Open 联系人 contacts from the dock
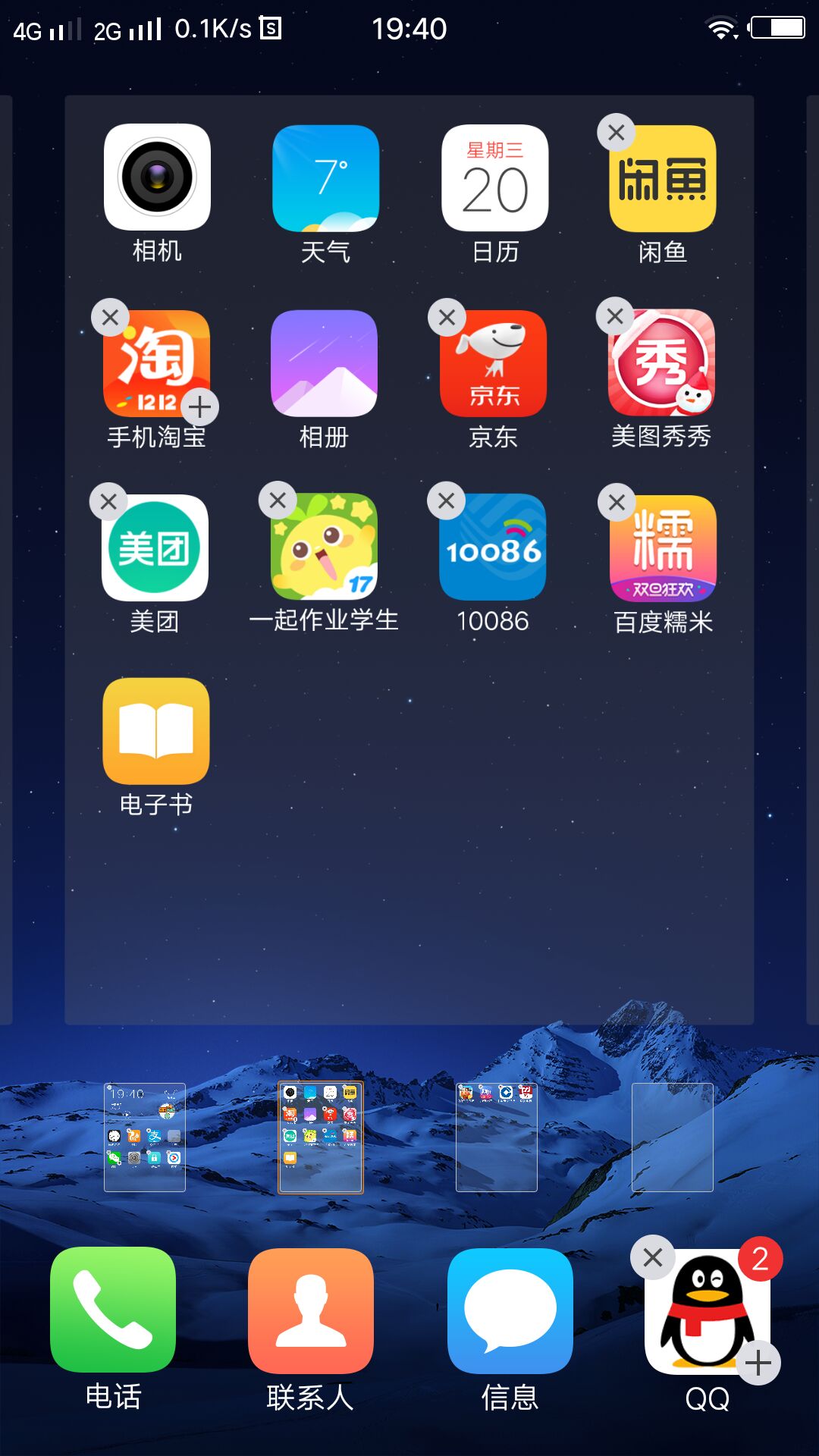819x1456 pixels. click(x=311, y=1313)
